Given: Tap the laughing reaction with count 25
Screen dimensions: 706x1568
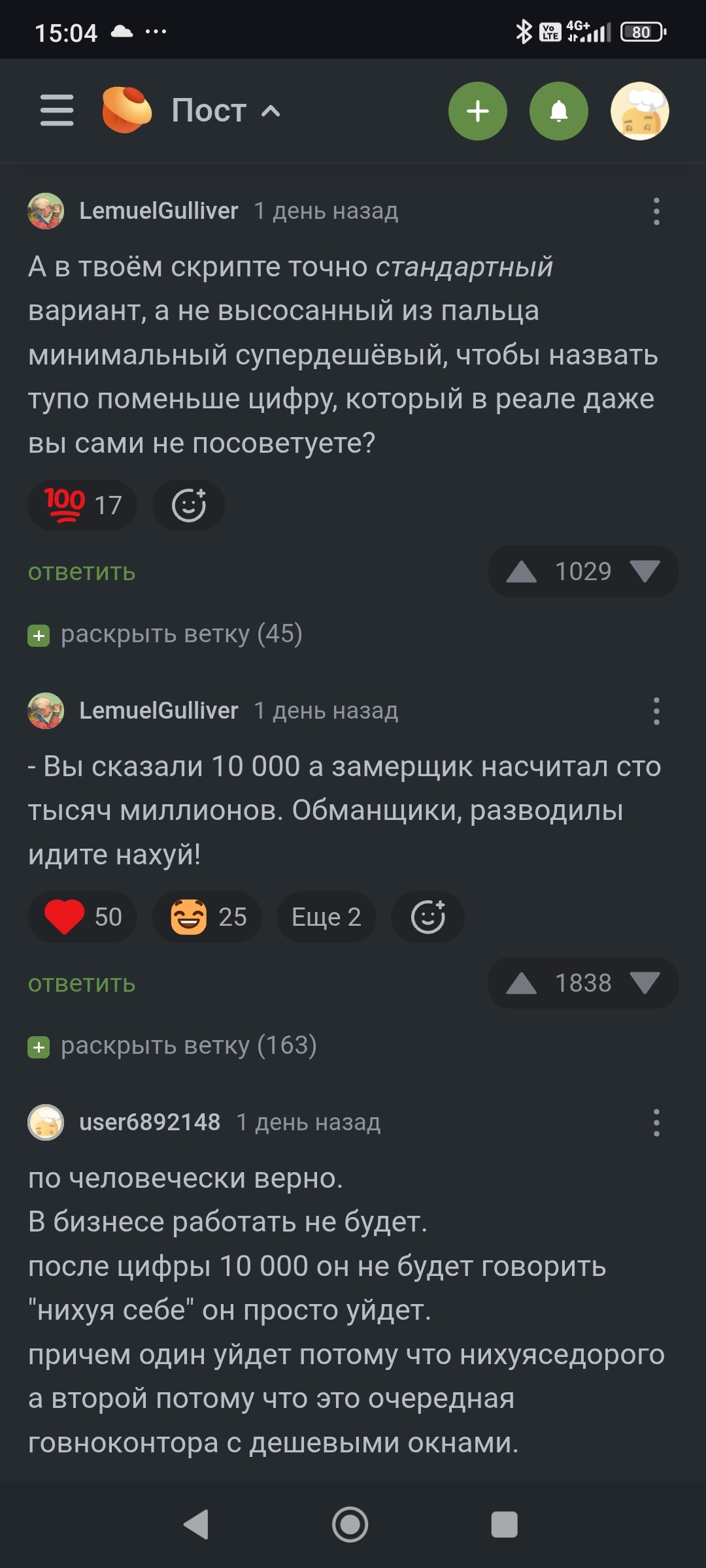Looking at the screenshot, I should click(x=207, y=917).
